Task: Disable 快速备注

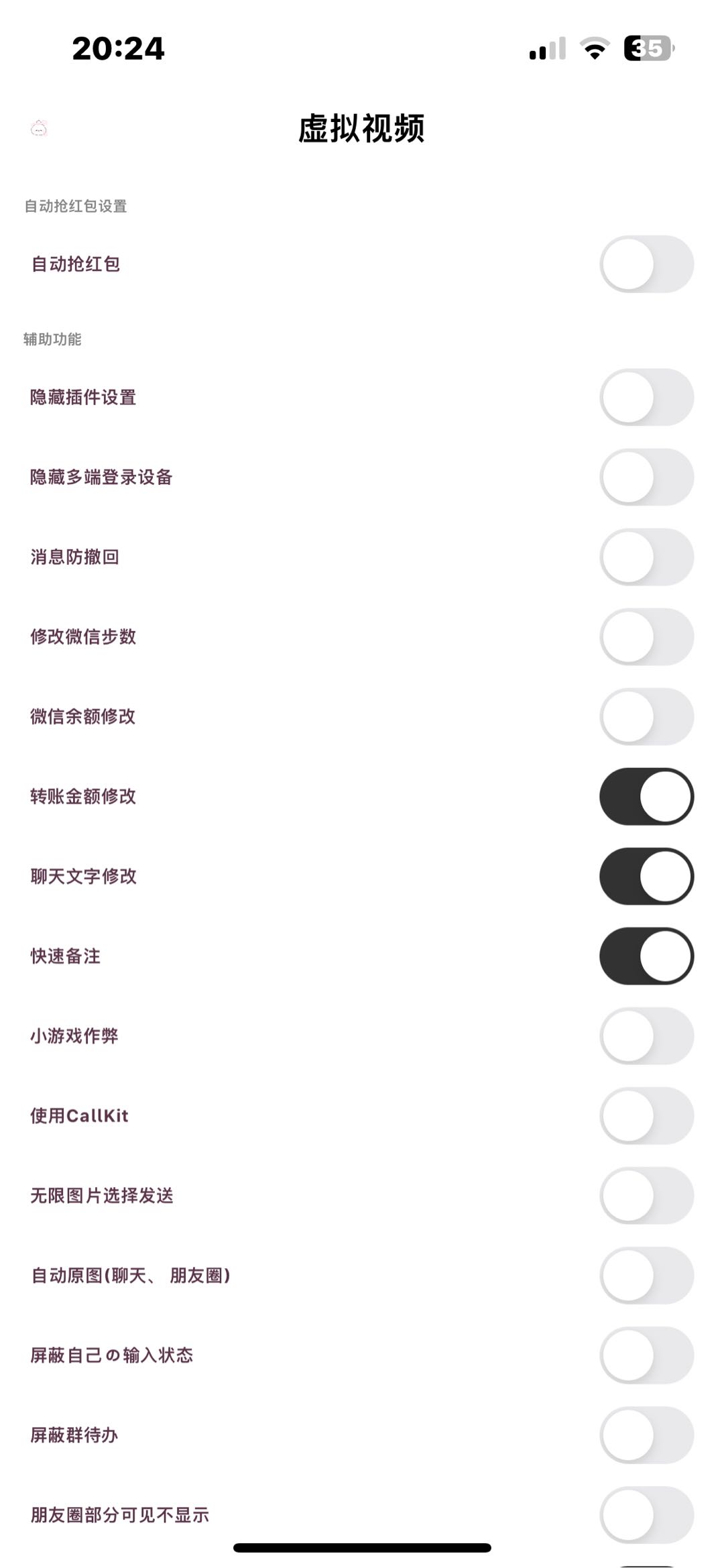Action: pos(646,956)
